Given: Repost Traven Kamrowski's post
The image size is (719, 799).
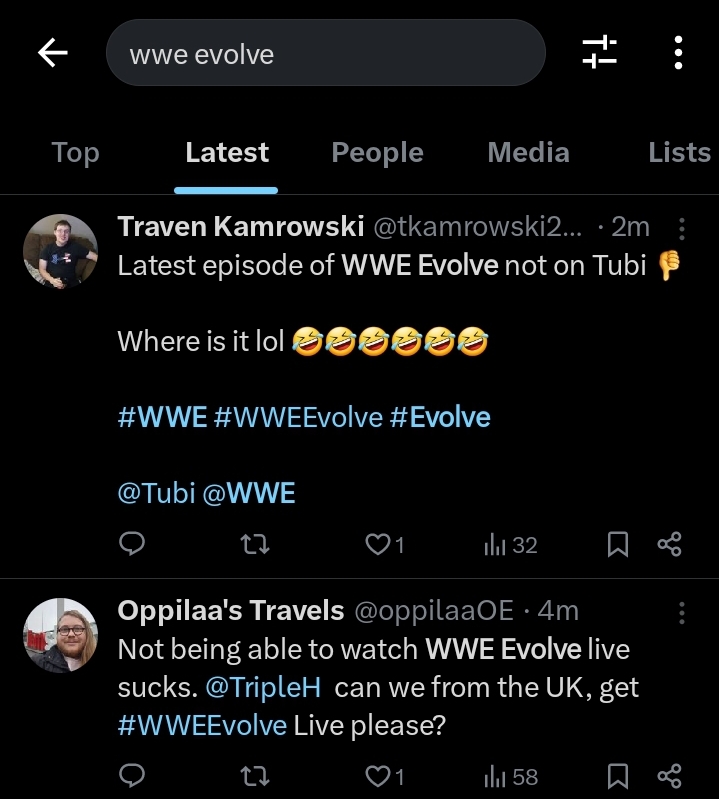Looking at the screenshot, I should pos(256,544).
